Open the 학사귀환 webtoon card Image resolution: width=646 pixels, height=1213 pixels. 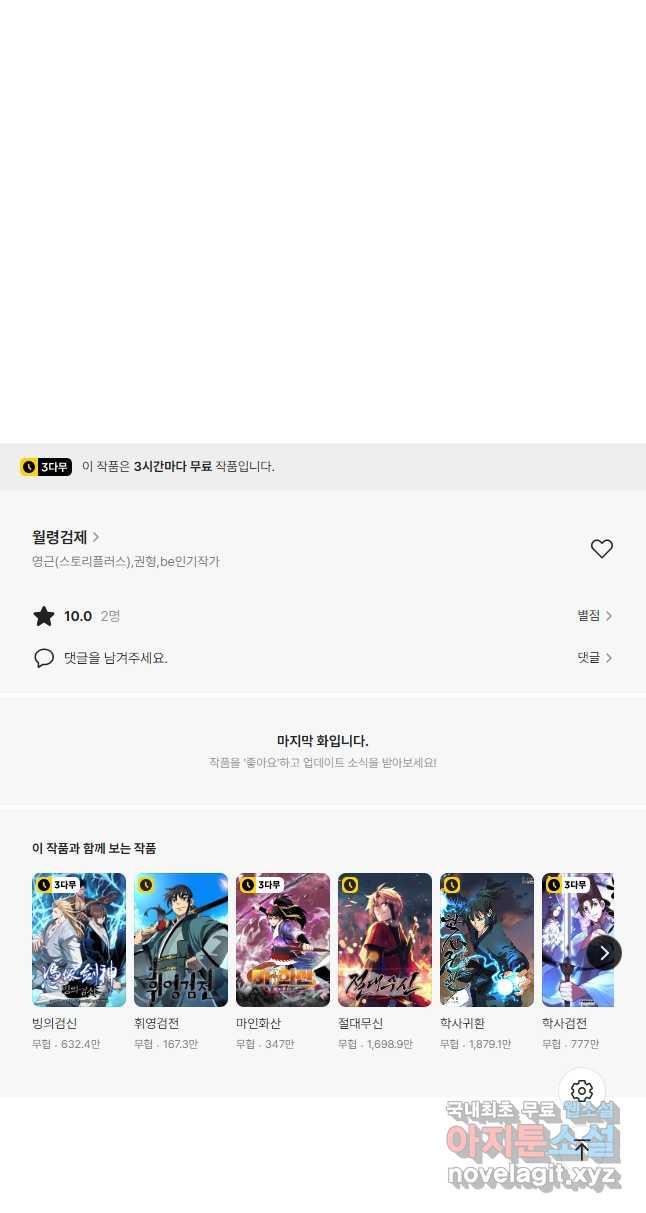coord(487,940)
